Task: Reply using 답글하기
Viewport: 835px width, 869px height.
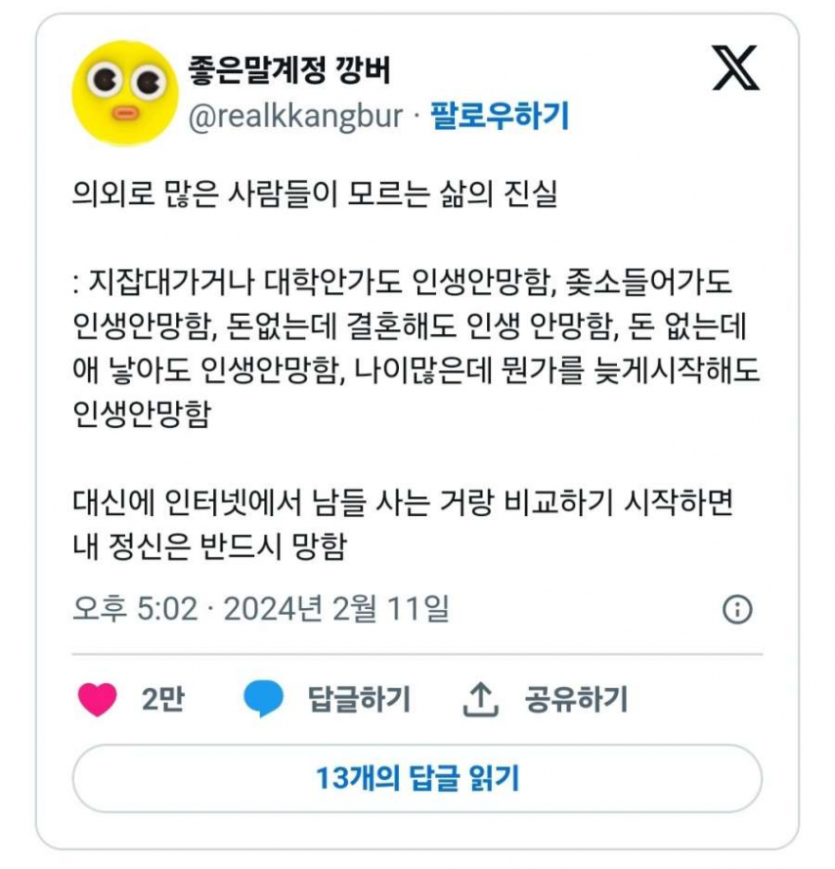Action: point(328,700)
